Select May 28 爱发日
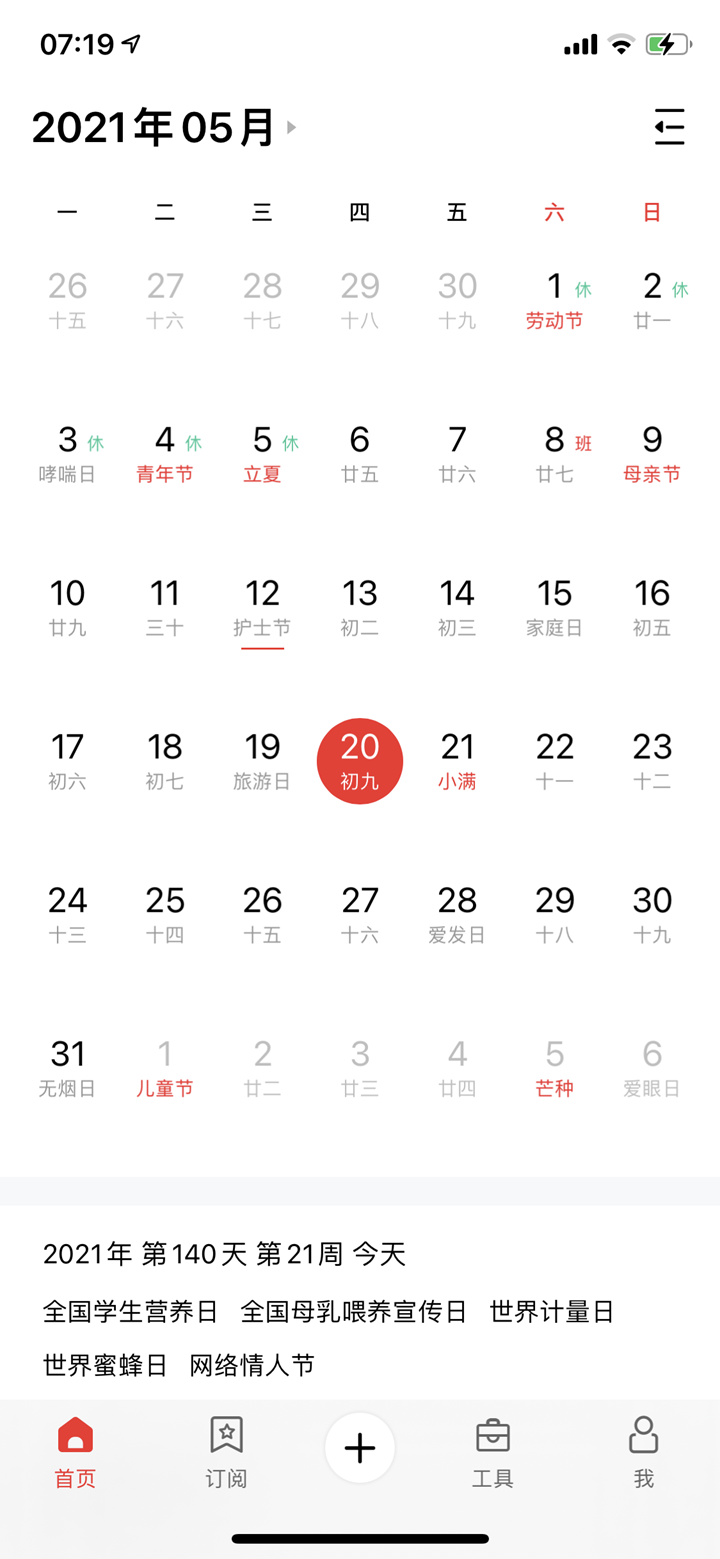720x1559 pixels. pyautogui.click(x=457, y=915)
